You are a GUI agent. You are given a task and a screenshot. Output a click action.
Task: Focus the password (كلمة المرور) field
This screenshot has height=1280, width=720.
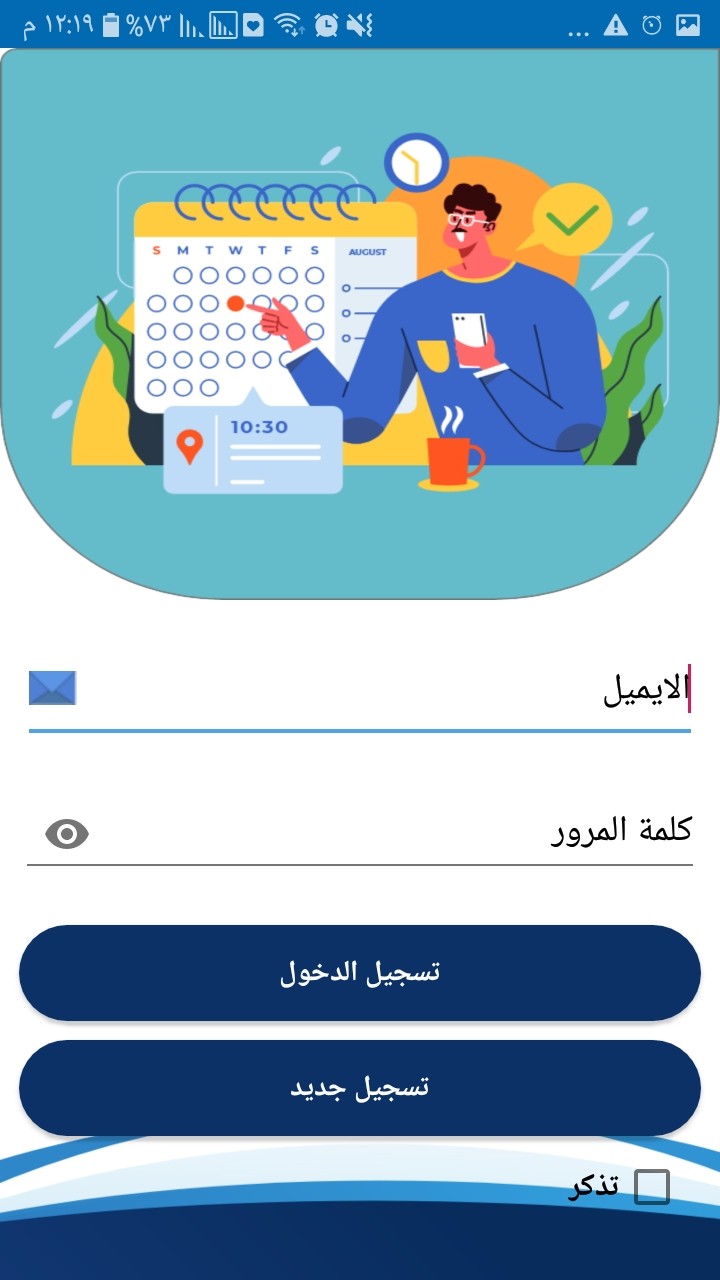click(x=360, y=831)
